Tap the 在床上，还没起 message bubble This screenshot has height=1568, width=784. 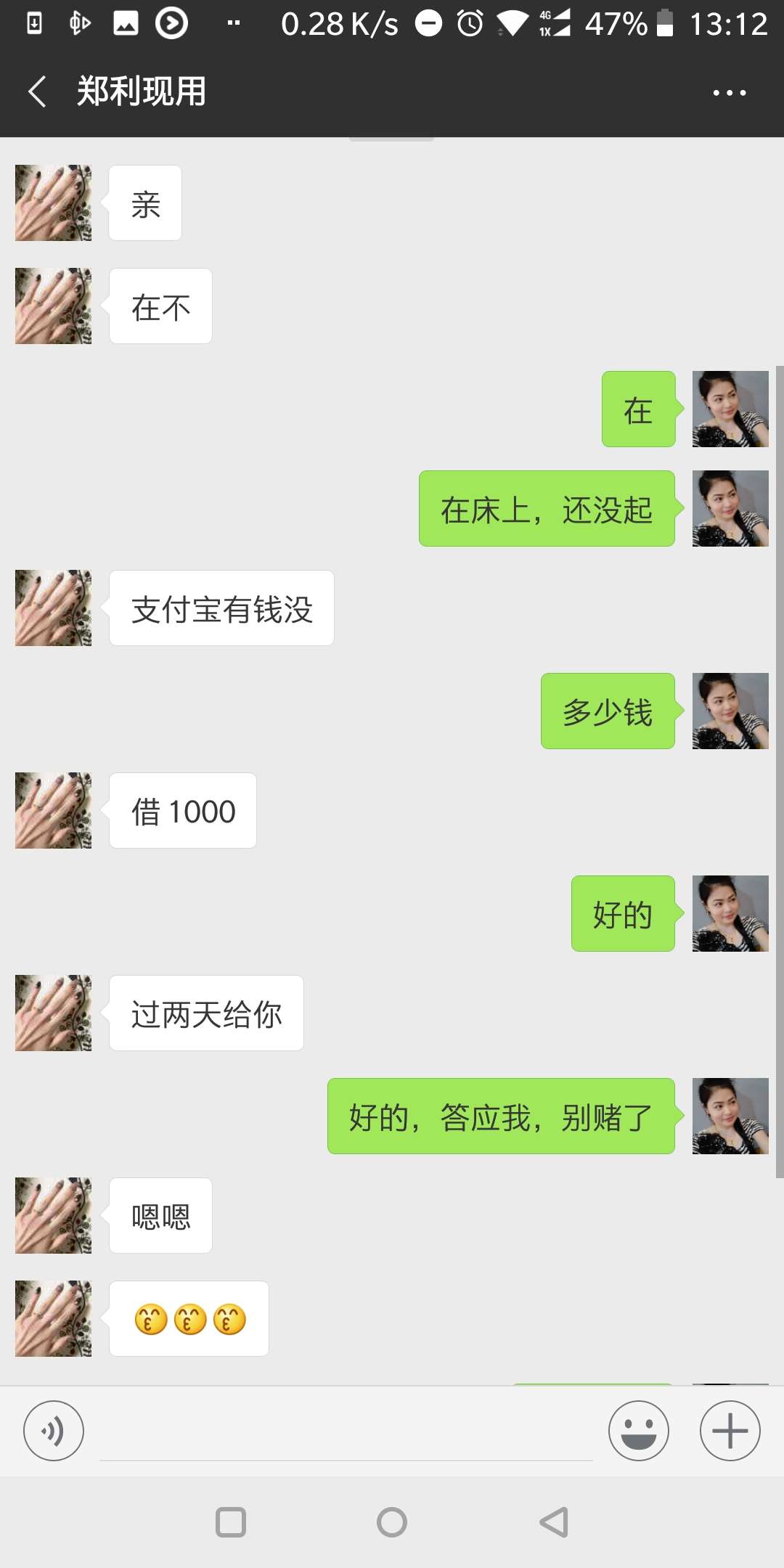[546, 509]
